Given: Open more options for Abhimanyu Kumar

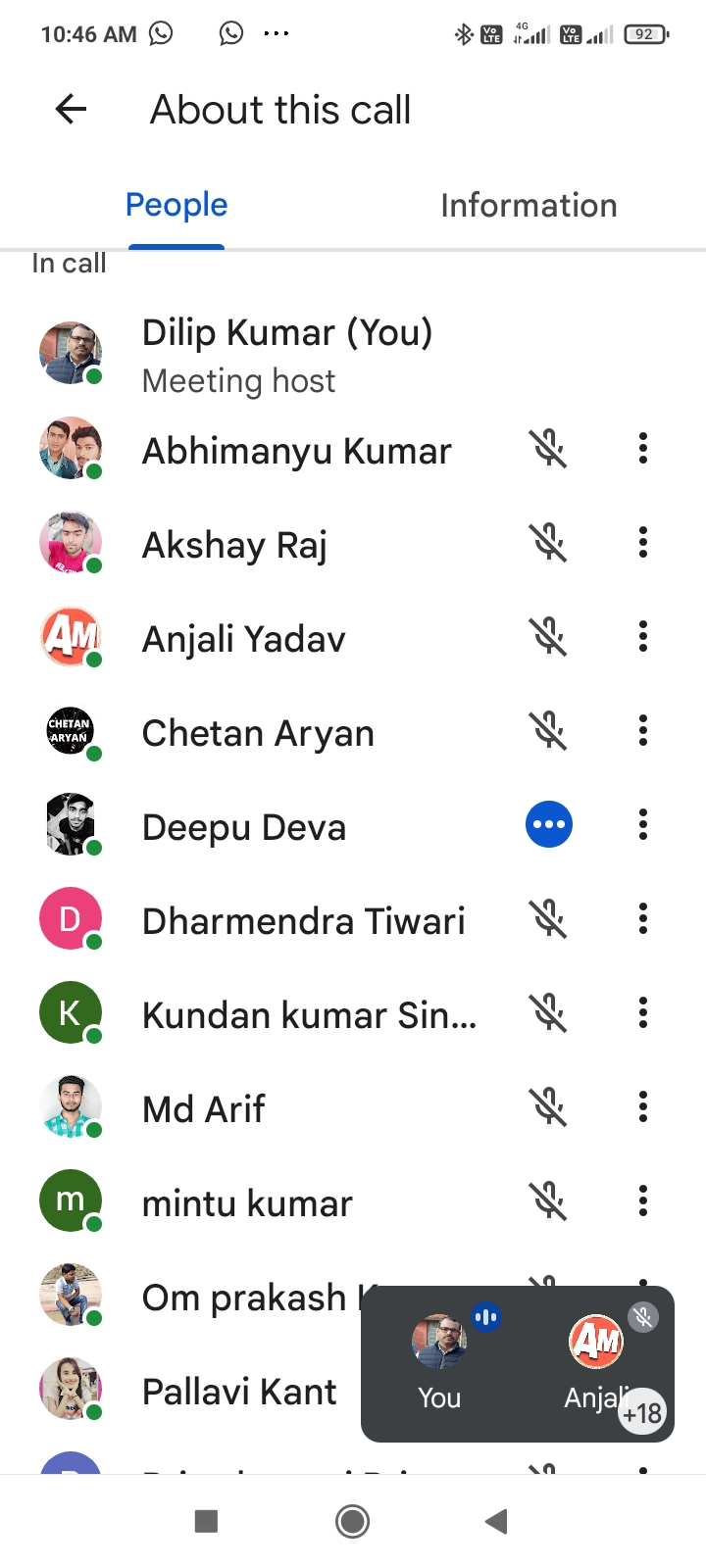Looking at the screenshot, I should coord(643,449).
